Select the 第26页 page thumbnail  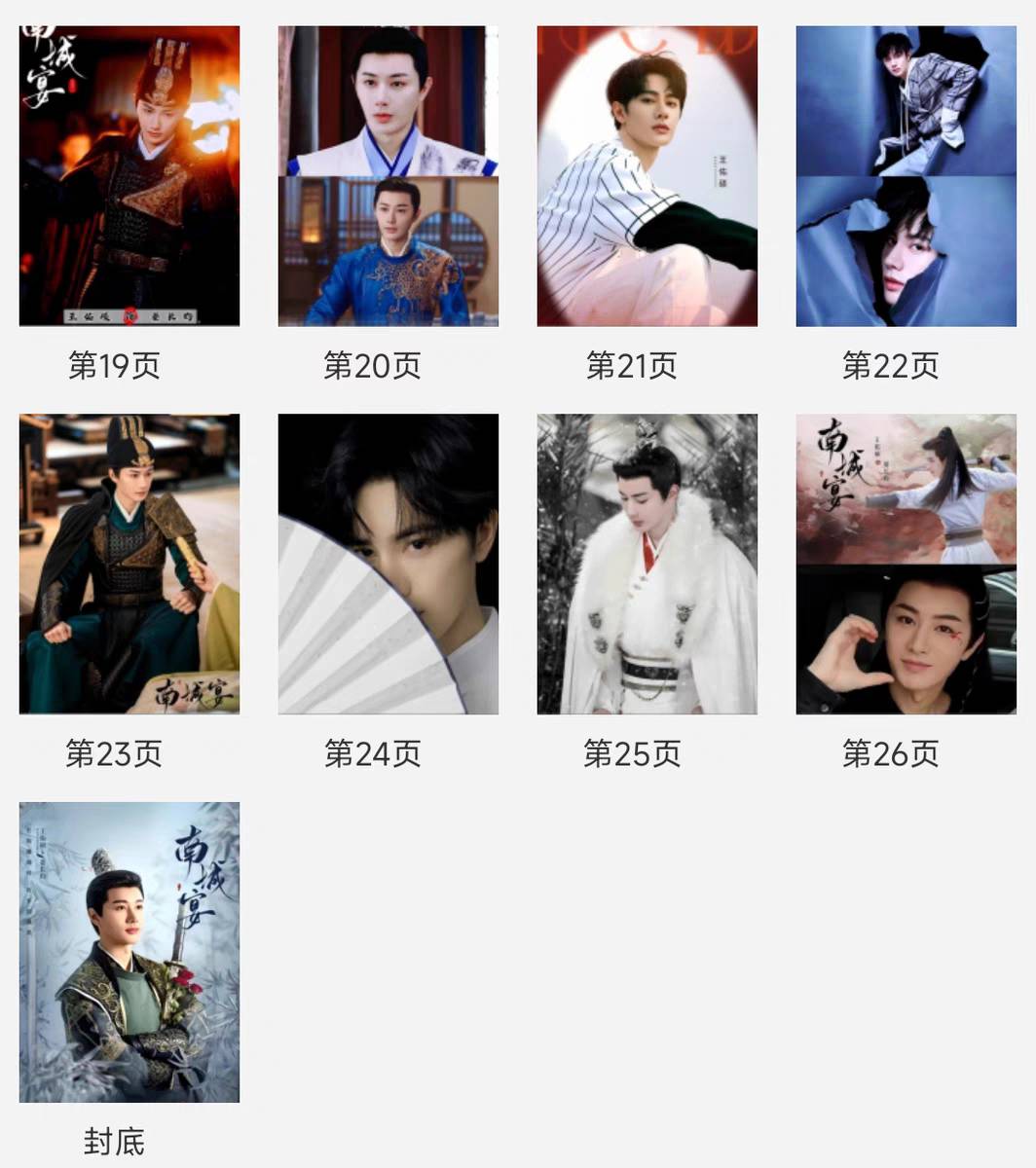pyautogui.click(x=906, y=564)
